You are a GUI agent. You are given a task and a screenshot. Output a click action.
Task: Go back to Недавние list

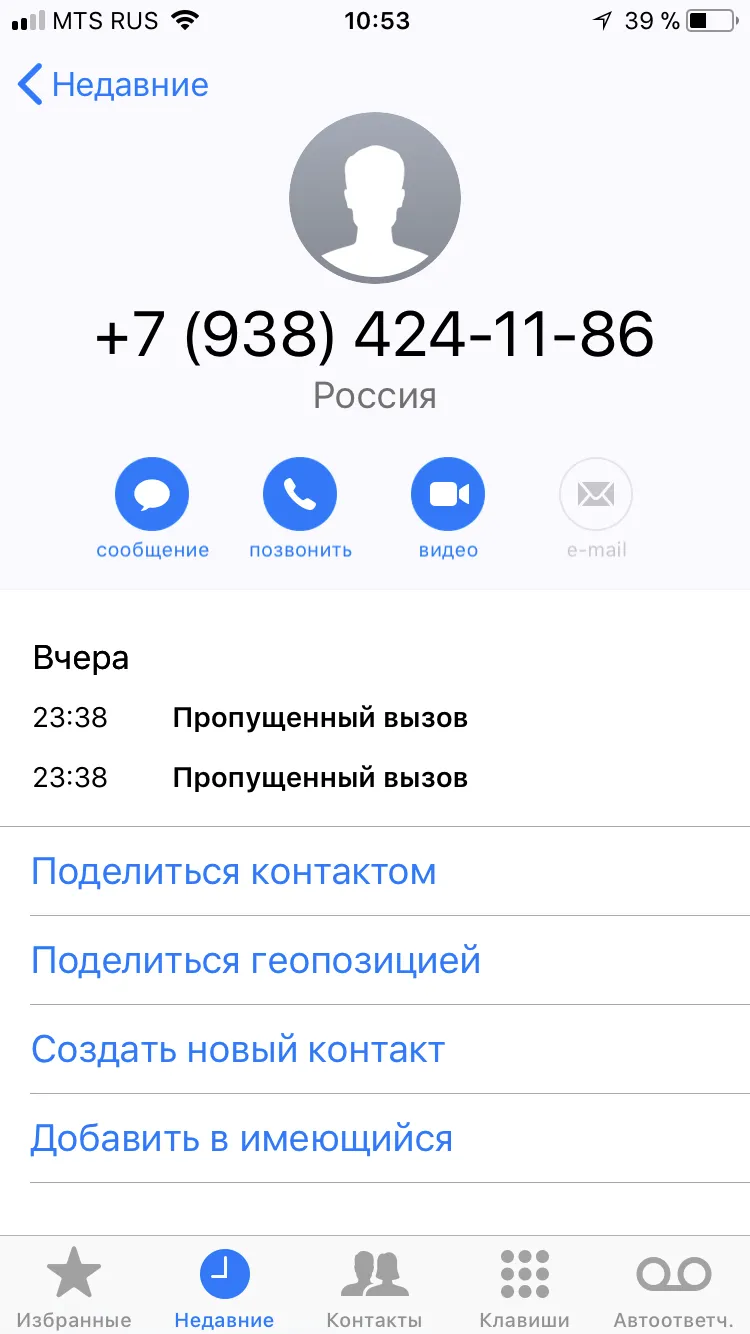coord(113,85)
